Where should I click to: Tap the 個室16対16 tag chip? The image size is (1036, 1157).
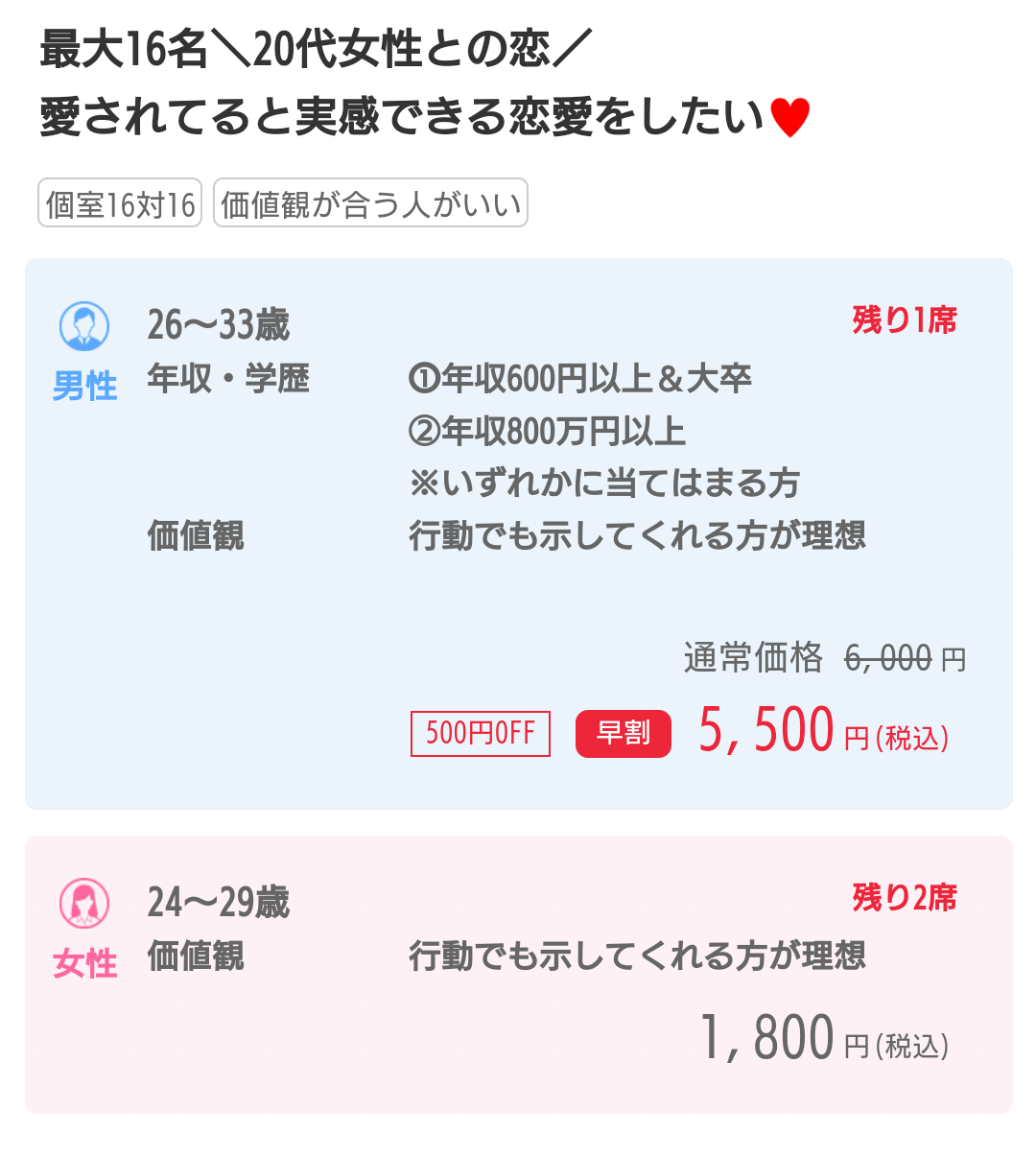120,202
